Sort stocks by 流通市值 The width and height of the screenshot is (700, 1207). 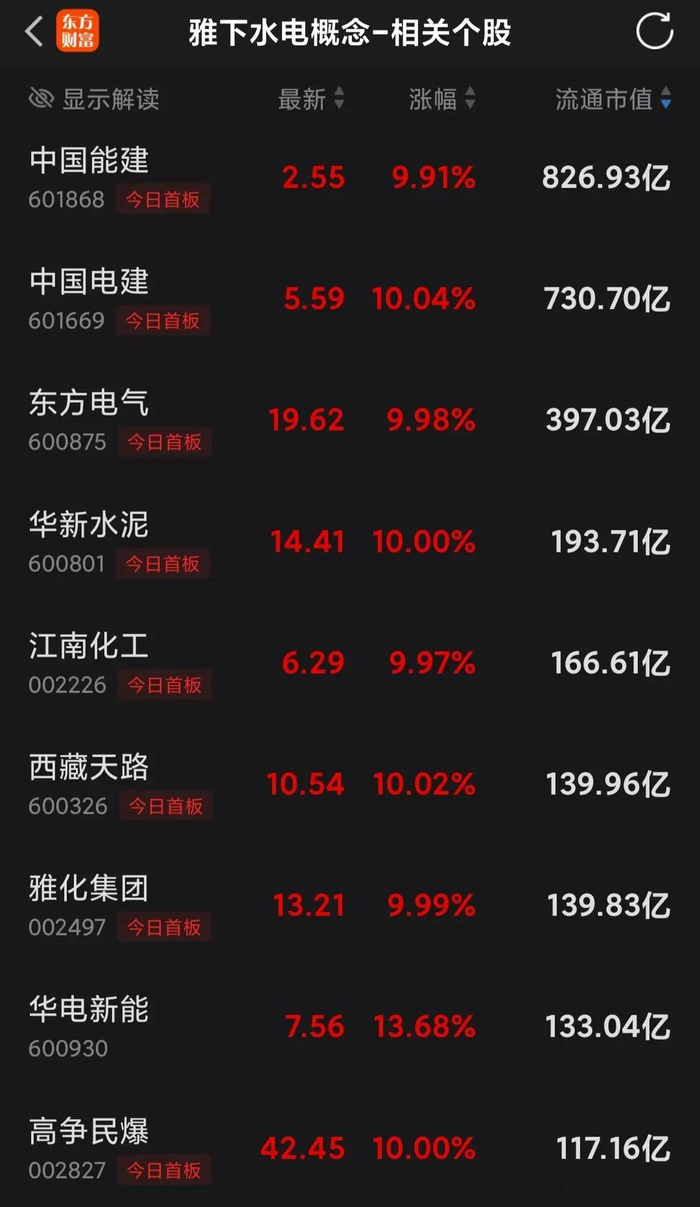point(612,99)
